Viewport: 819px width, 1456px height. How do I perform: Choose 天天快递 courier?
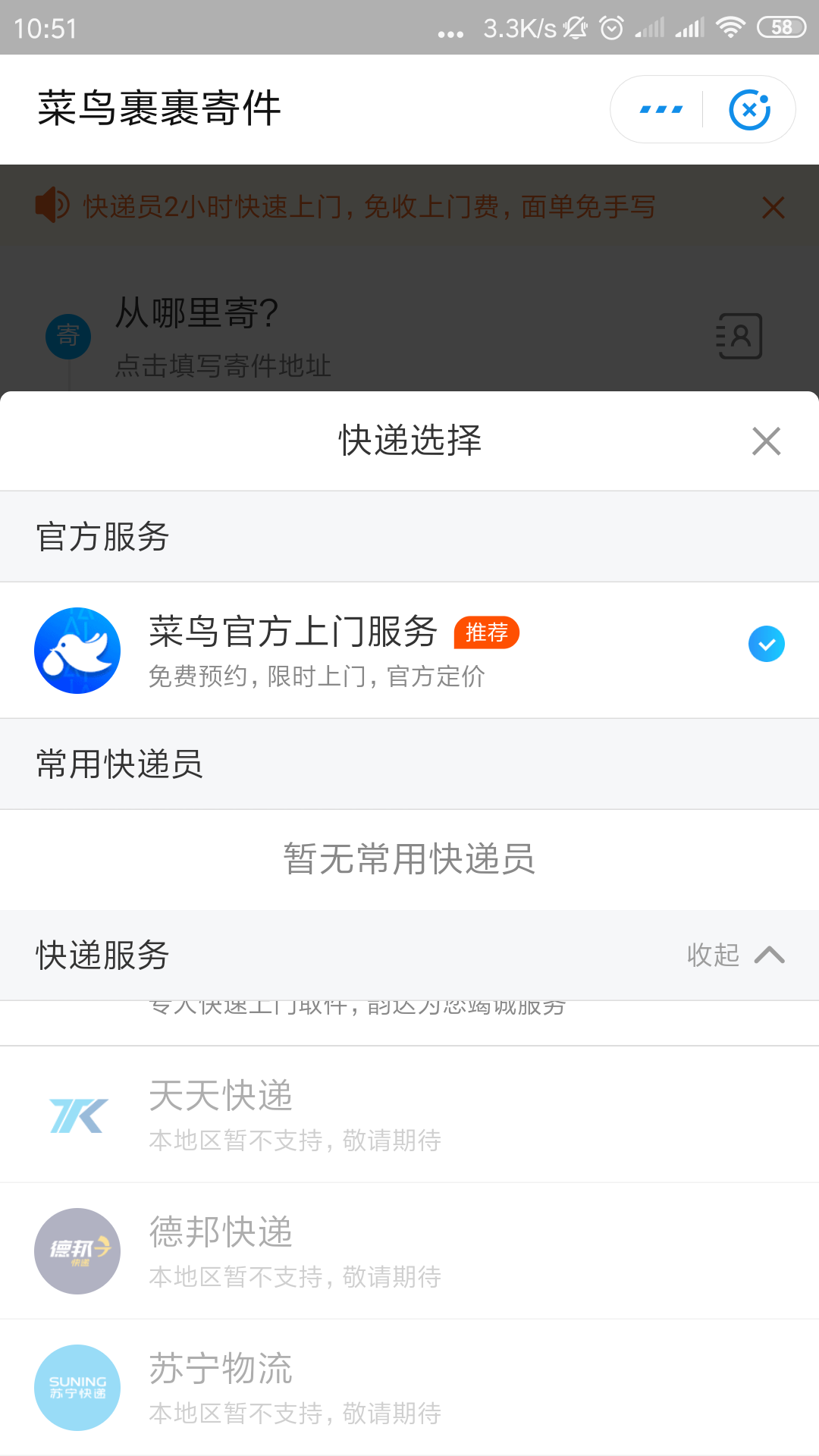tap(409, 1114)
